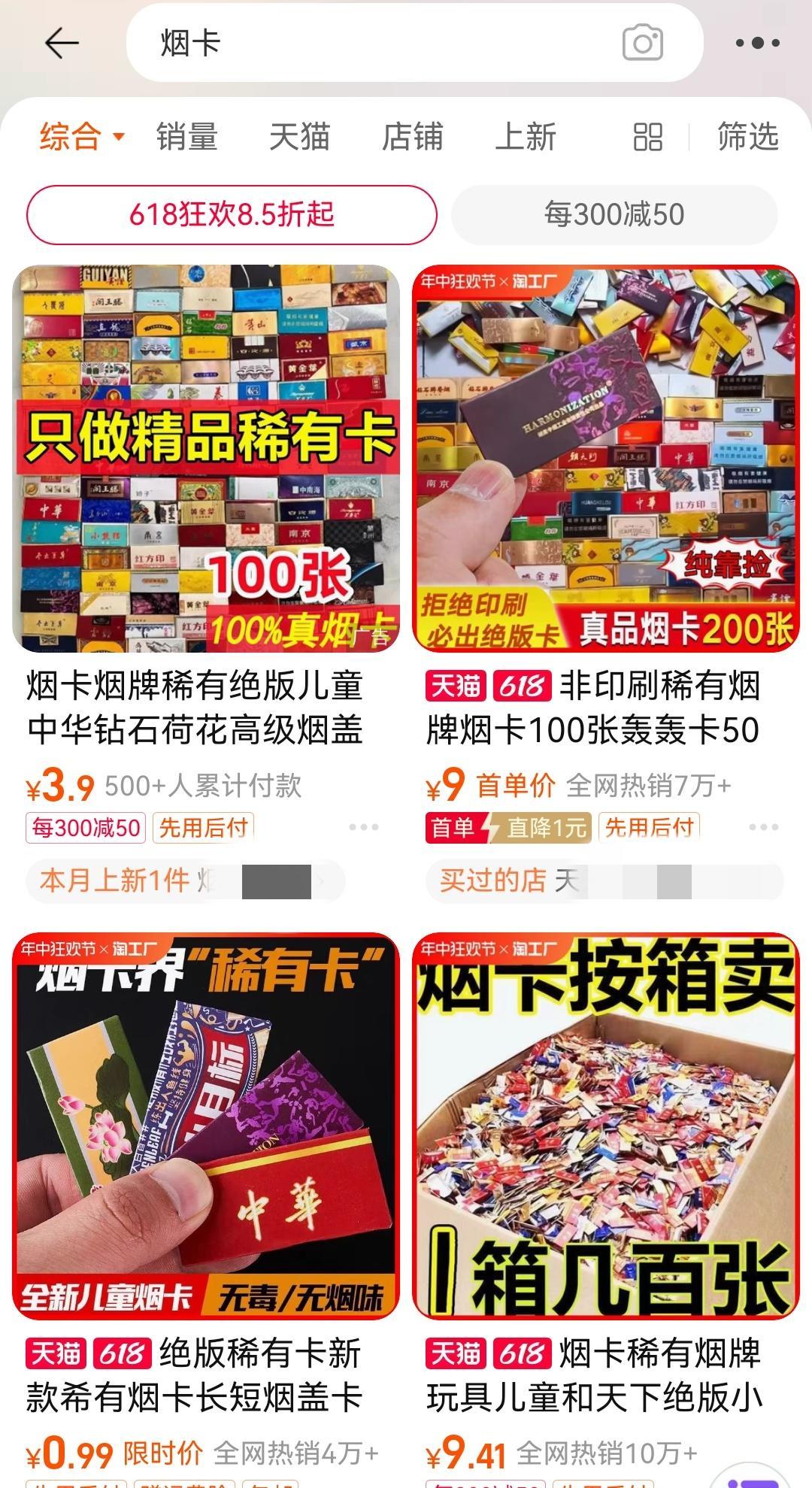
Task: Open the three-dot overflow menu
Action: (757, 44)
